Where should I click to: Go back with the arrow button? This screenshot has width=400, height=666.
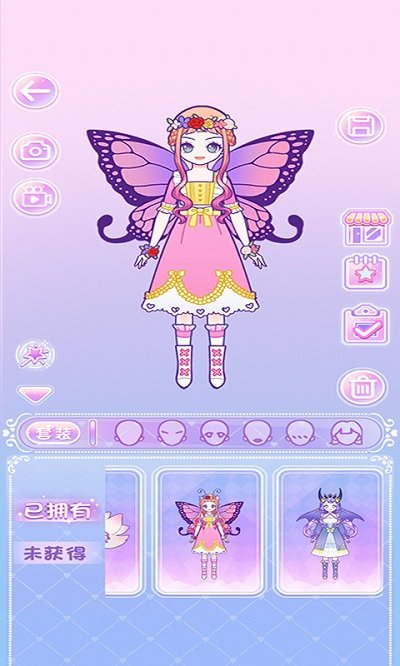pyautogui.click(x=35, y=91)
